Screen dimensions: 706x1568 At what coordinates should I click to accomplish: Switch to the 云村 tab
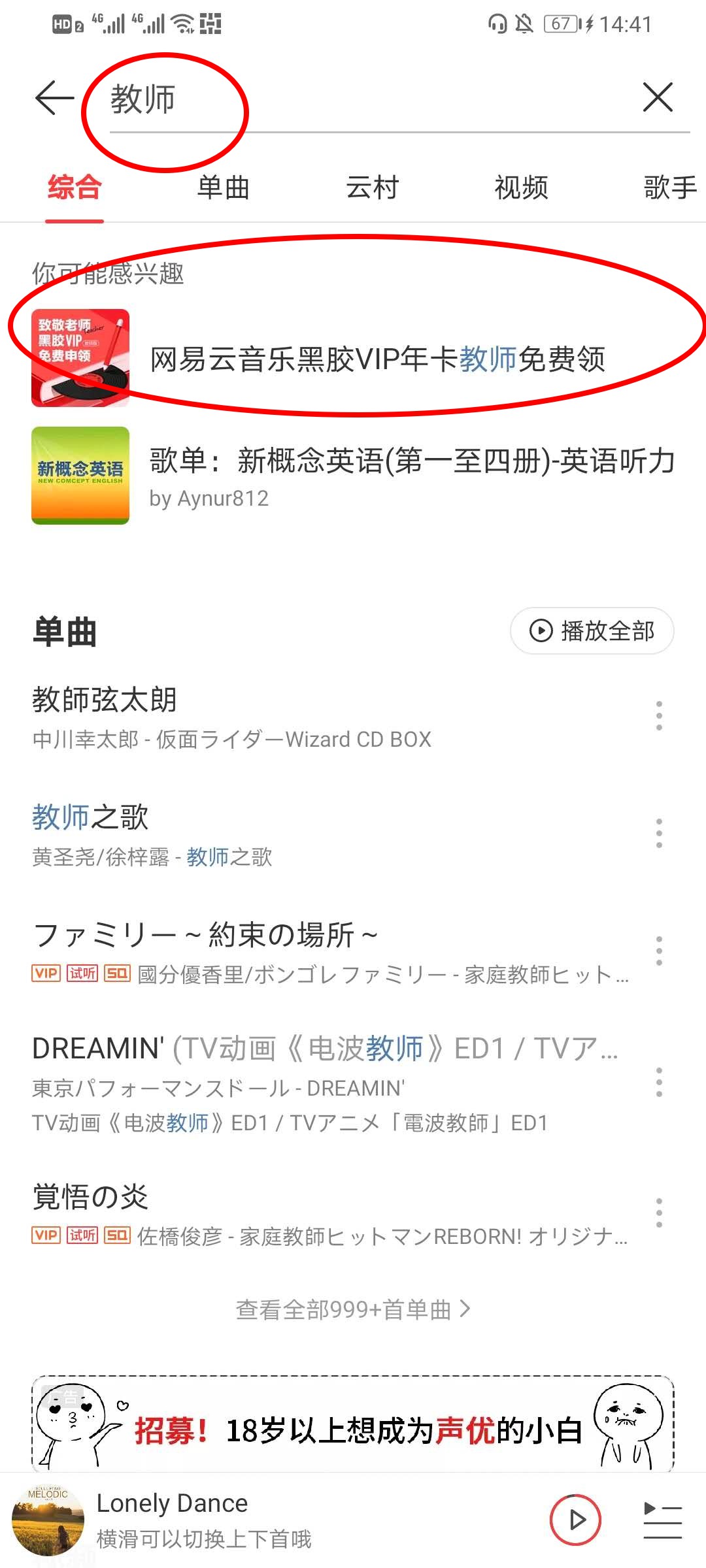coord(372,188)
